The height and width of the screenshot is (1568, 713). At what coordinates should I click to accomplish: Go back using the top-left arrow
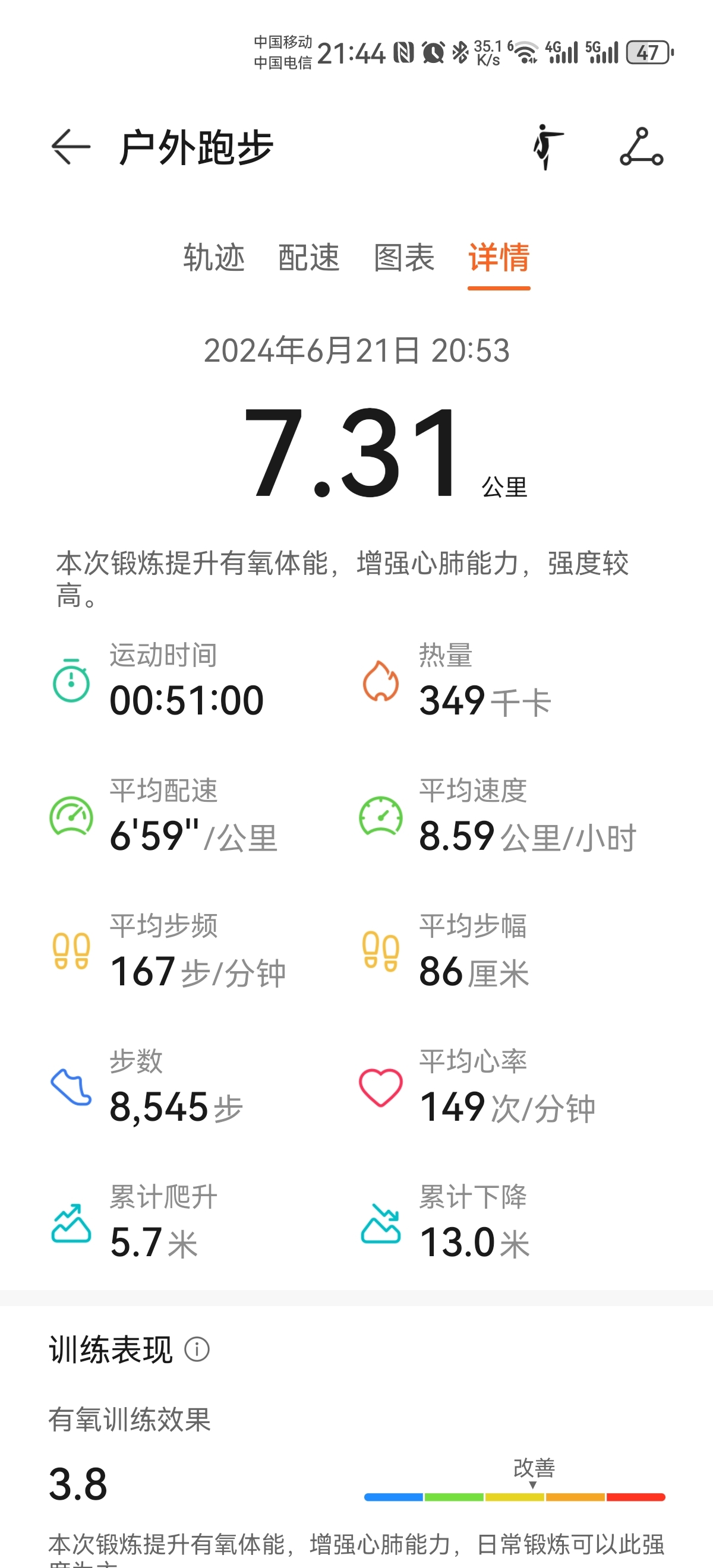(71, 147)
